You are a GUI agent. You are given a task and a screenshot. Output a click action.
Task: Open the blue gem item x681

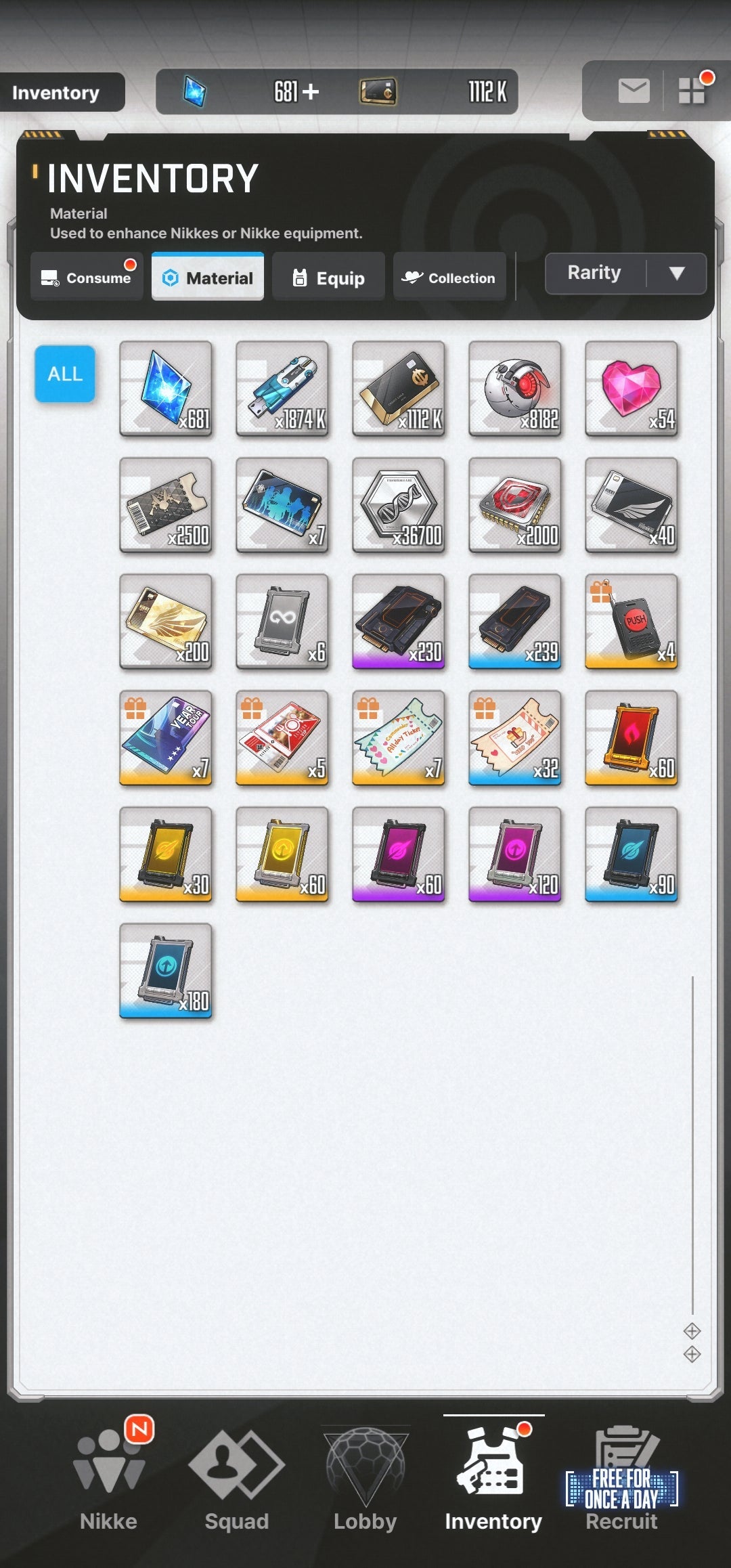pyautogui.click(x=166, y=389)
